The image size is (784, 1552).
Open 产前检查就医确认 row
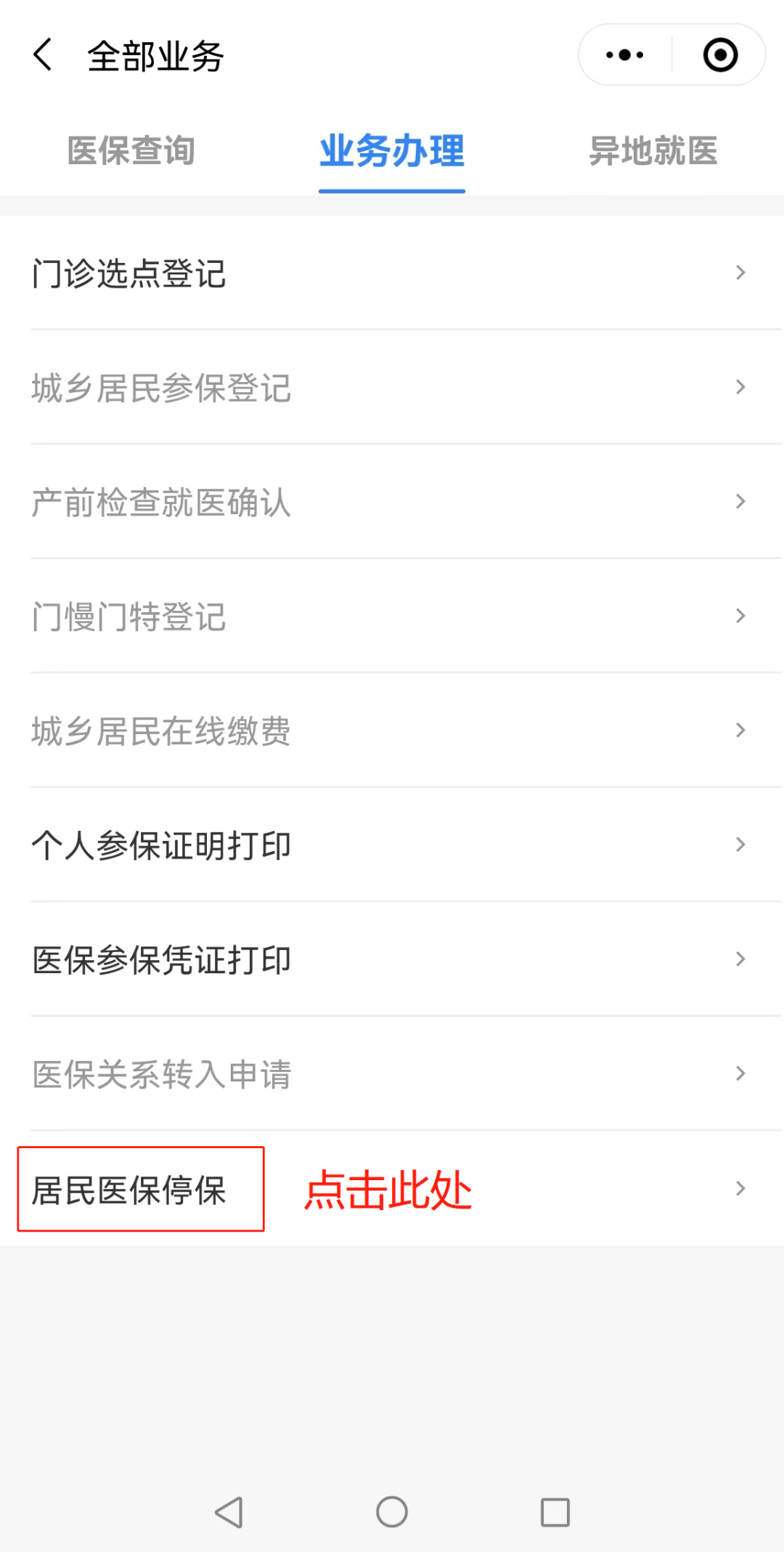click(x=392, y=502)
